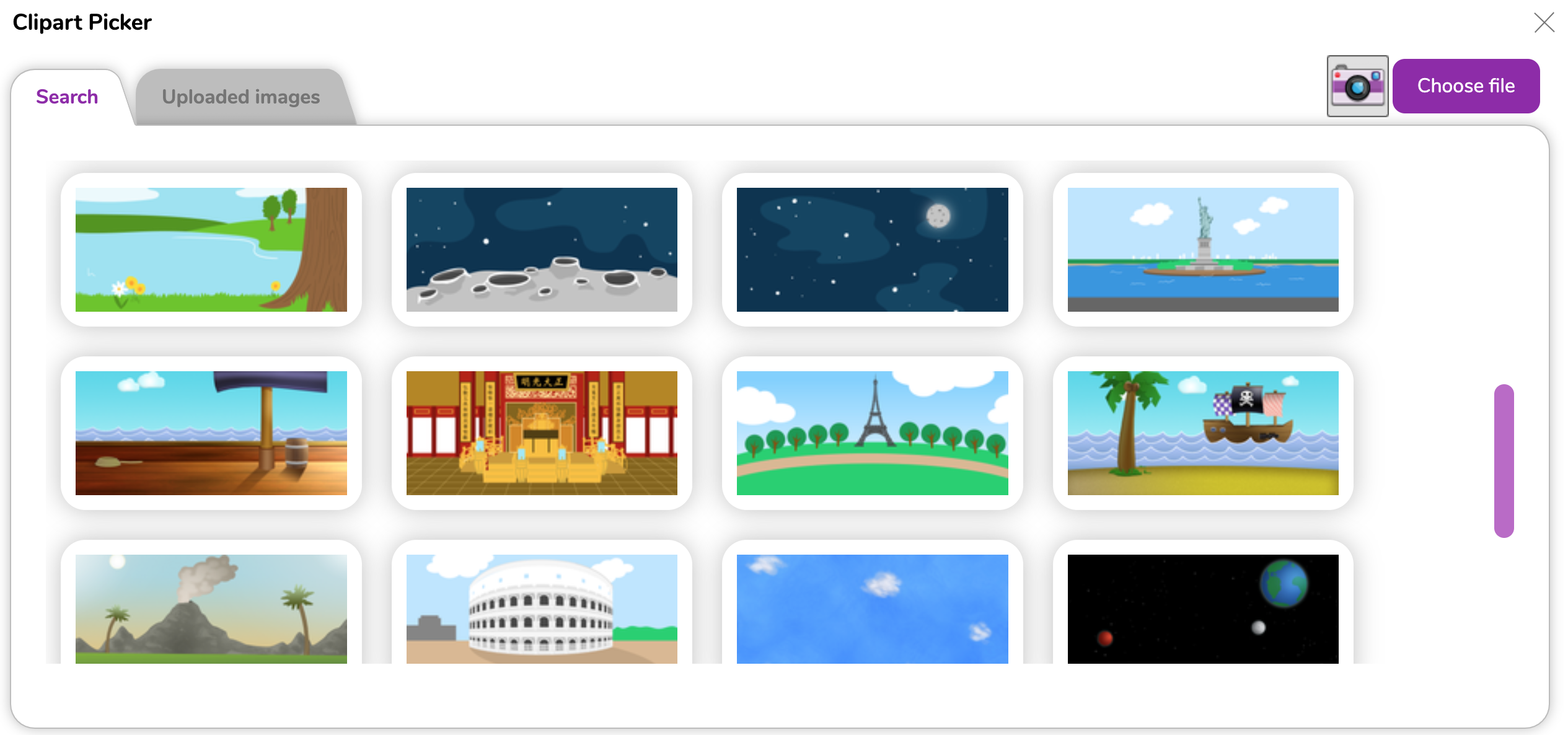Screen dimensions: 1568x735
Task: Choose the ship deck background
Action: tap(211, 433)
